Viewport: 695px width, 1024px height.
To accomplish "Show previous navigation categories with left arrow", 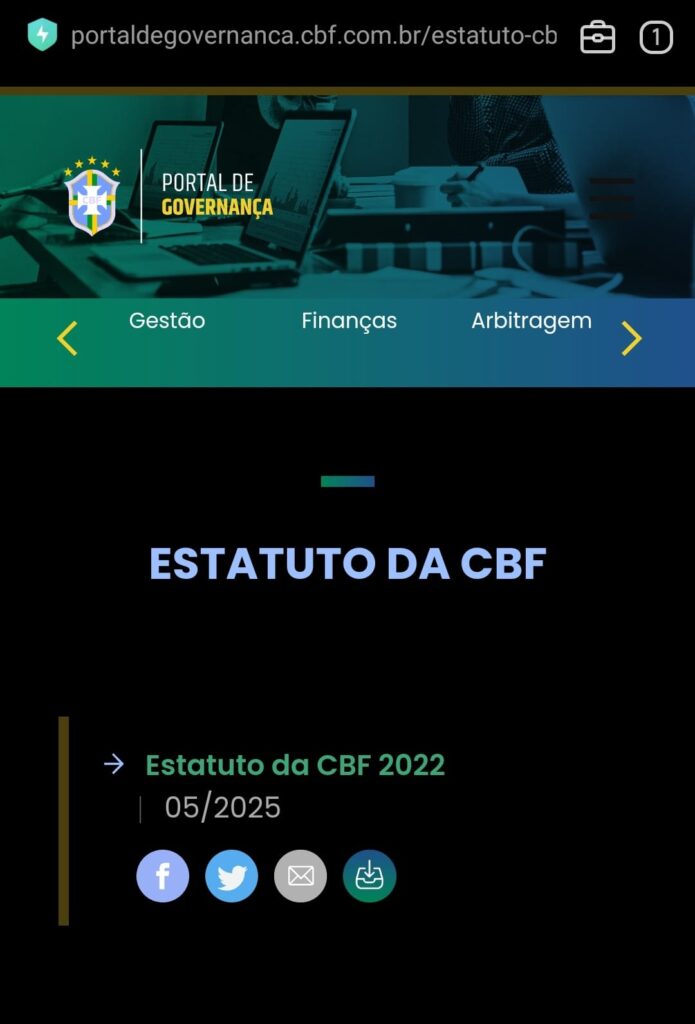I will tap(67, 338).
